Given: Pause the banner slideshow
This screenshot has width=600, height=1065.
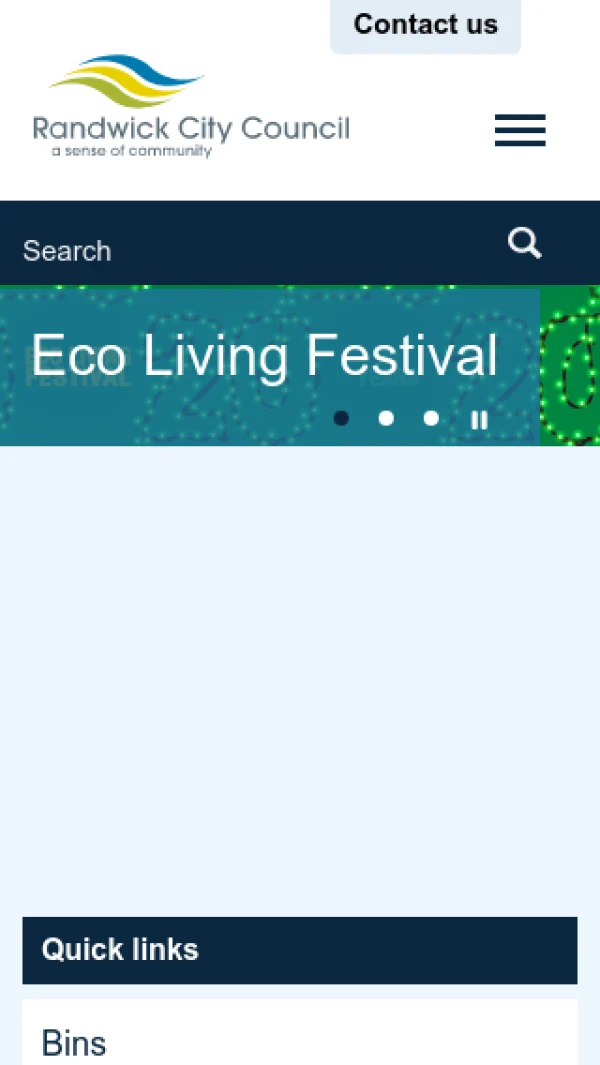Looking at the screenshot, I should click(480, 420).
